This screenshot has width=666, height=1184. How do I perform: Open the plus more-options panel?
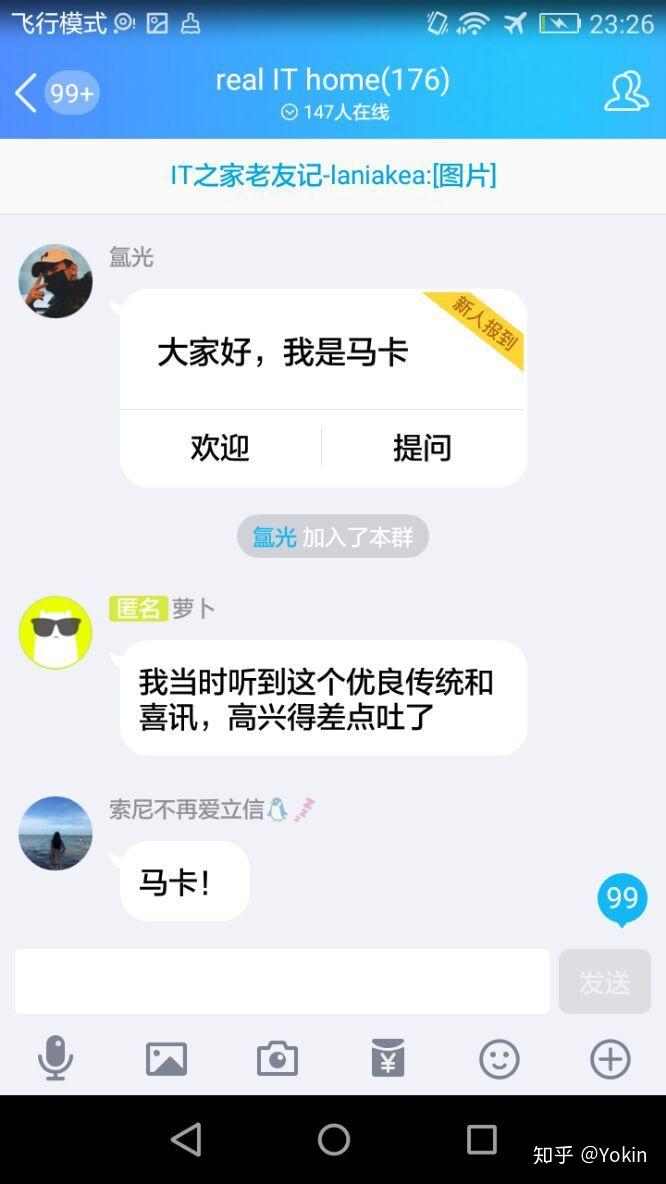[610, 1059]
